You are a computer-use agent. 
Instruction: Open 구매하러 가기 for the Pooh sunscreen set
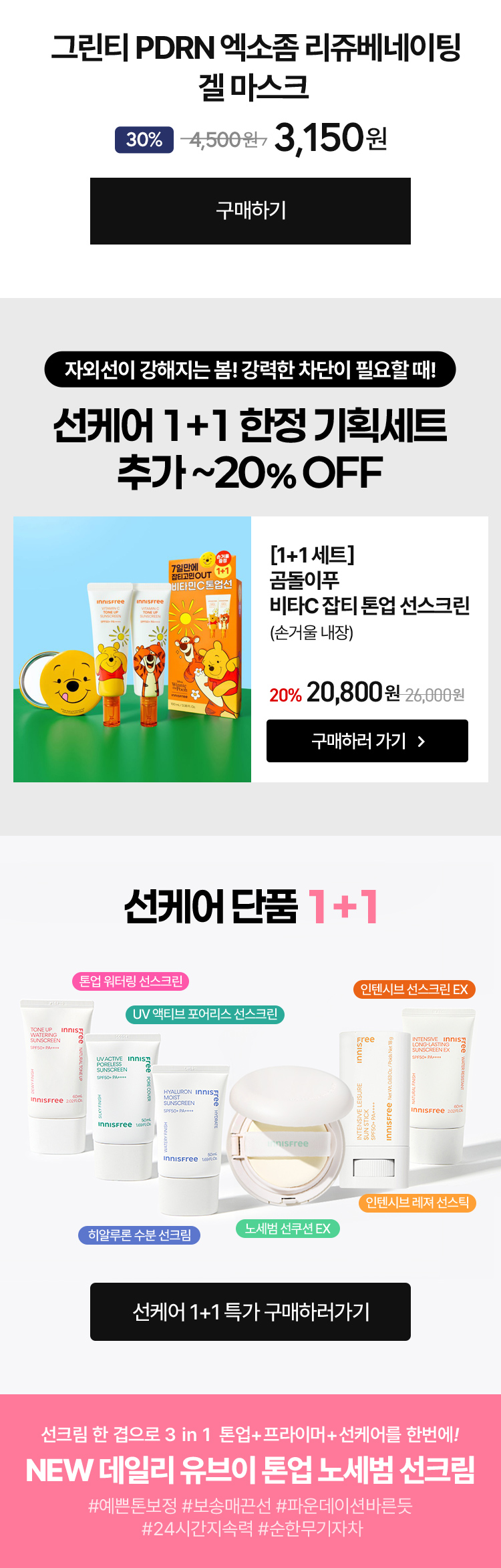pos(367,741)
